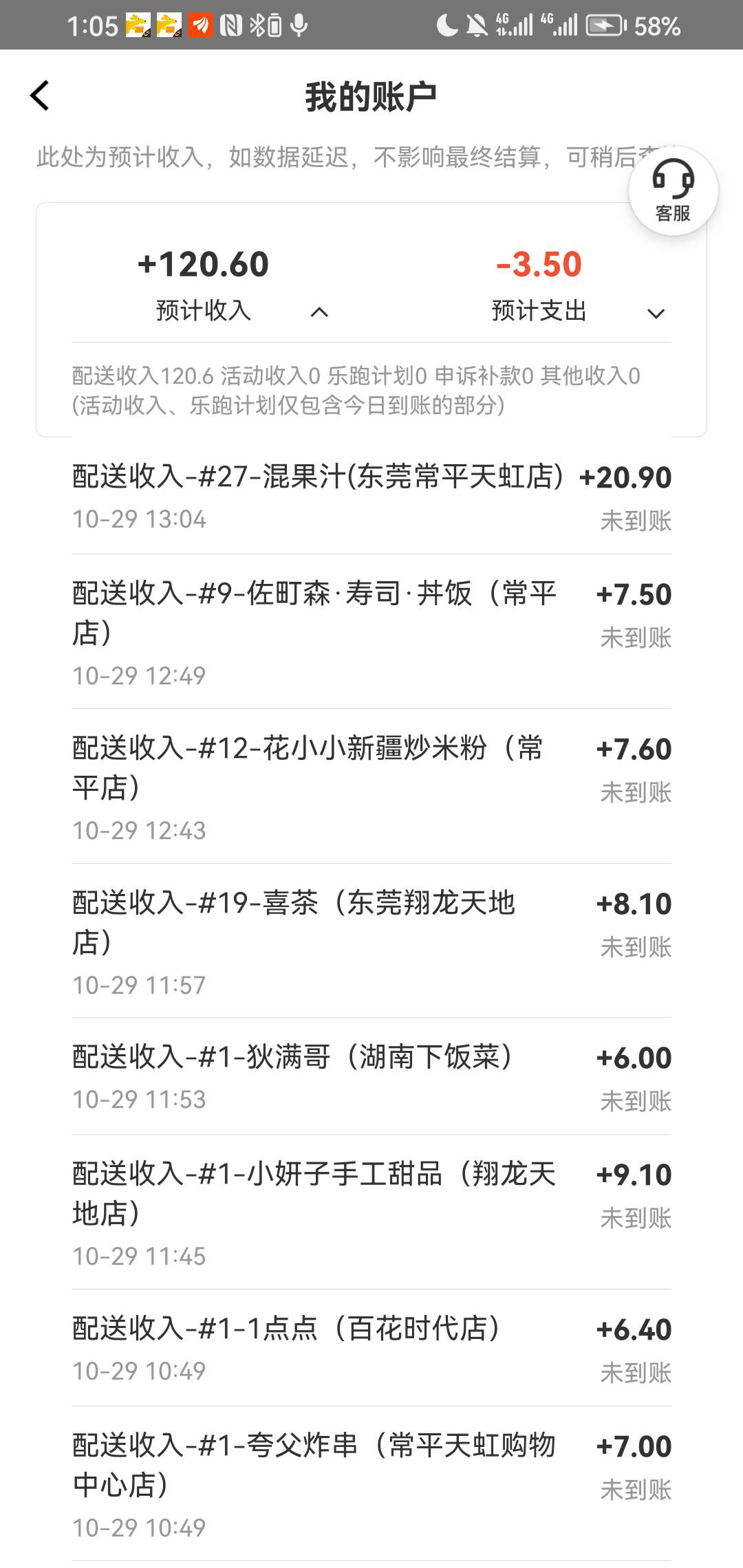Open the 客服 support button

click(x=673, y=191)
